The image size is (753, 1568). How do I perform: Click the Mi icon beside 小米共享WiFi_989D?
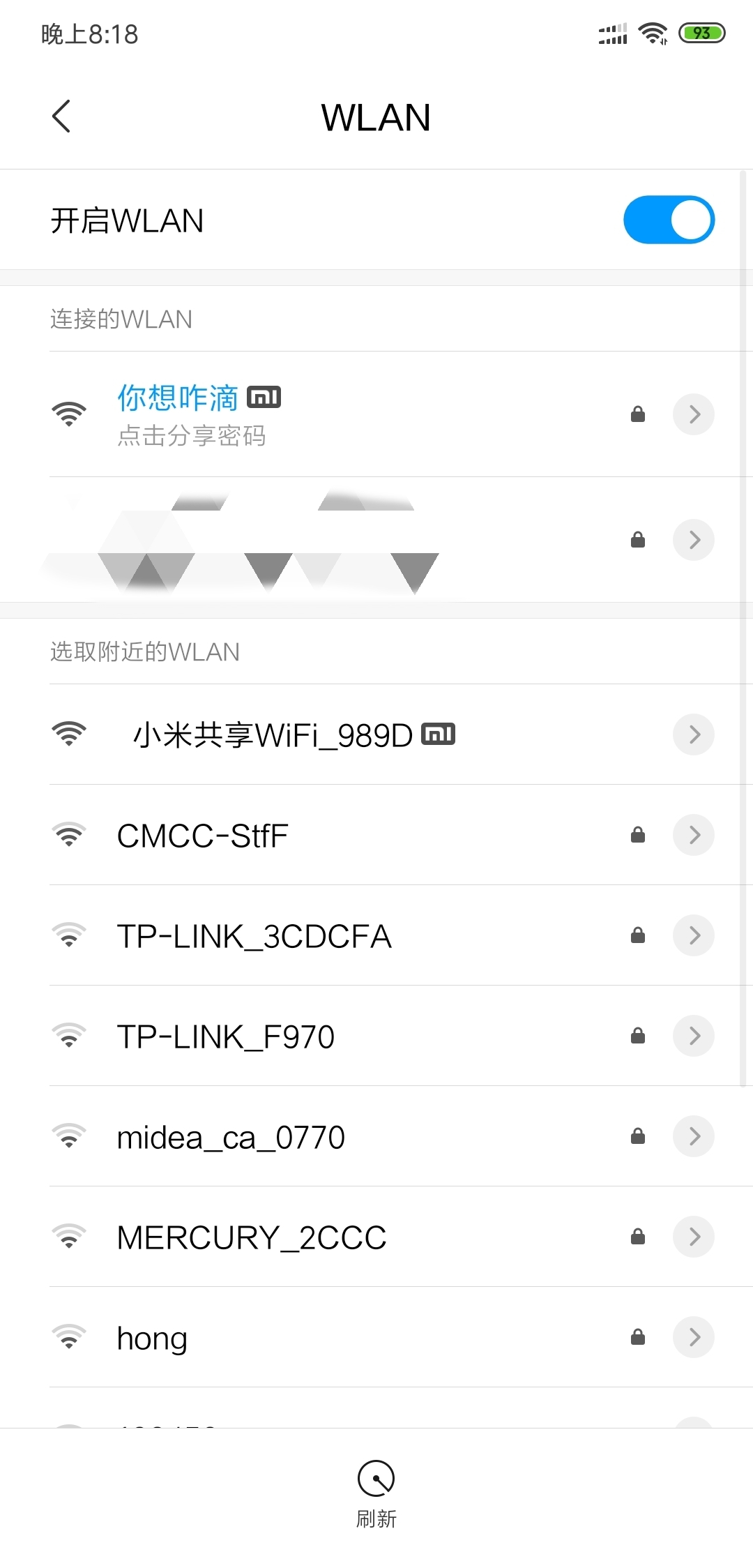439,734
